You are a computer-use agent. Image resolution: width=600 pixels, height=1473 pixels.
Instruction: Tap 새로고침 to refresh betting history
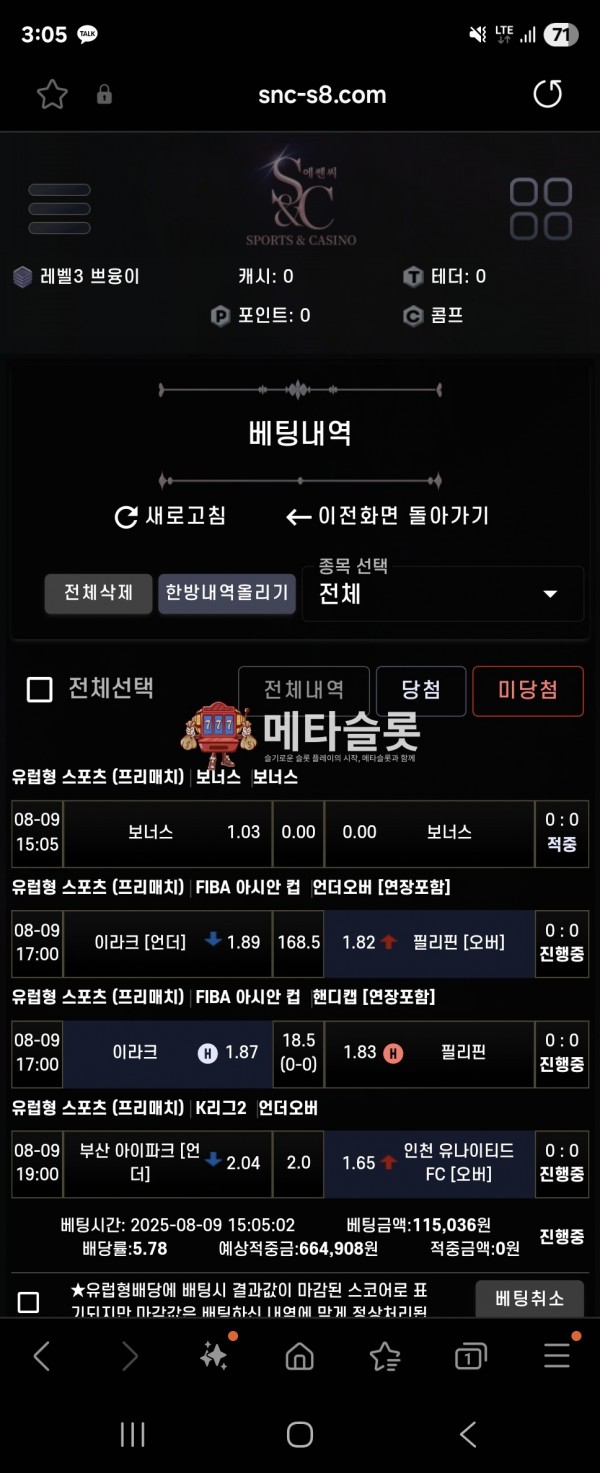(171, 516)
